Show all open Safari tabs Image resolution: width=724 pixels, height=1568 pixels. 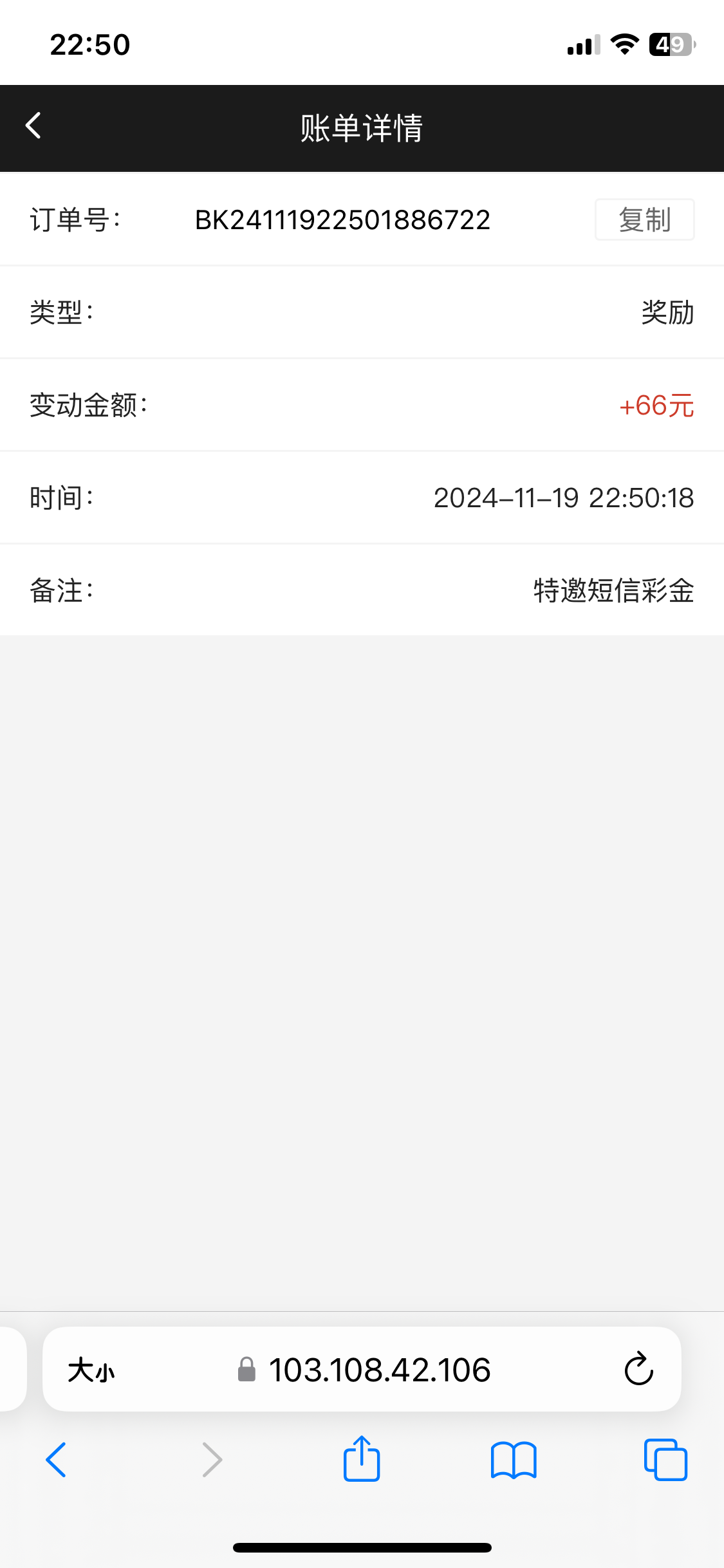tap(665, 1460)
